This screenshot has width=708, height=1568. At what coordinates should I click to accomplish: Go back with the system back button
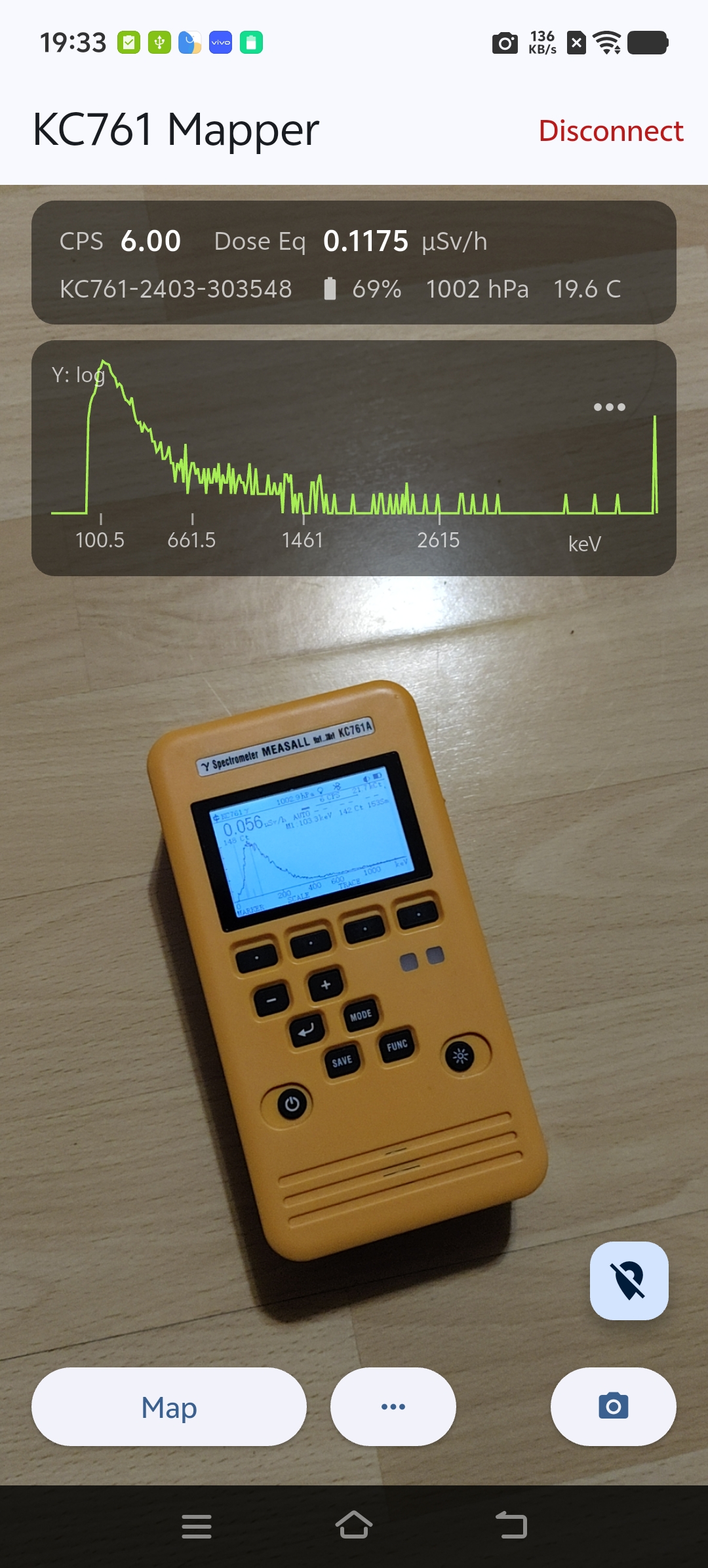tap(511, 1526)
